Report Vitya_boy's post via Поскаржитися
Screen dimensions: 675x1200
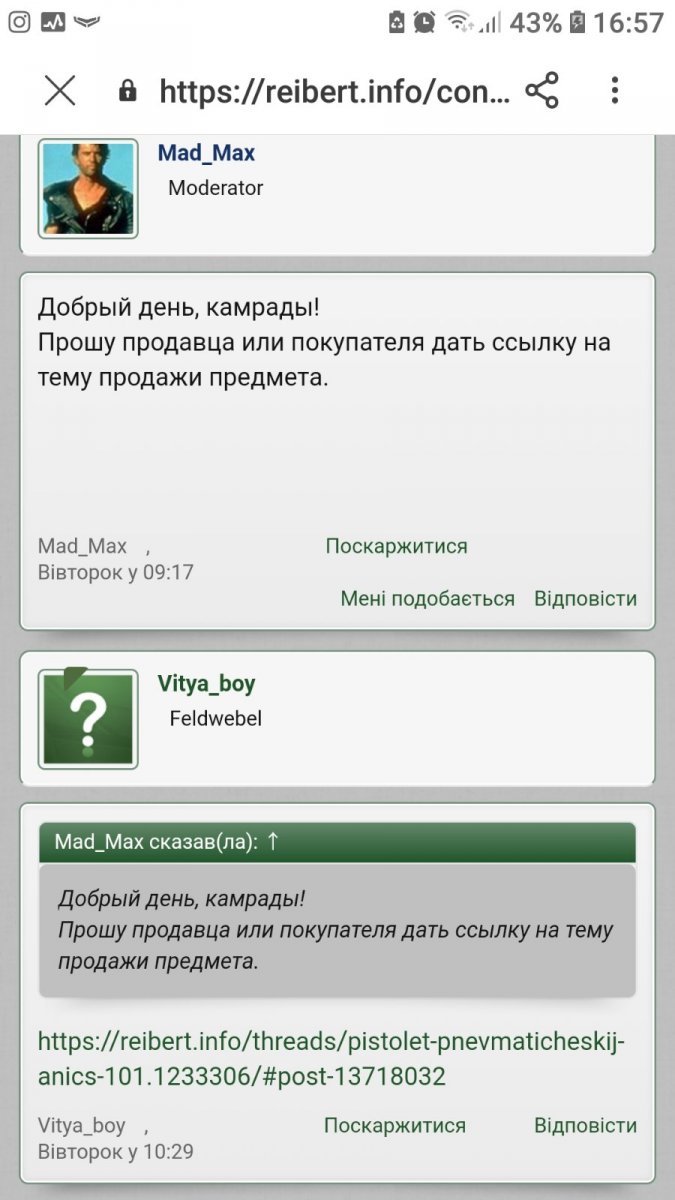(394, 1125)
